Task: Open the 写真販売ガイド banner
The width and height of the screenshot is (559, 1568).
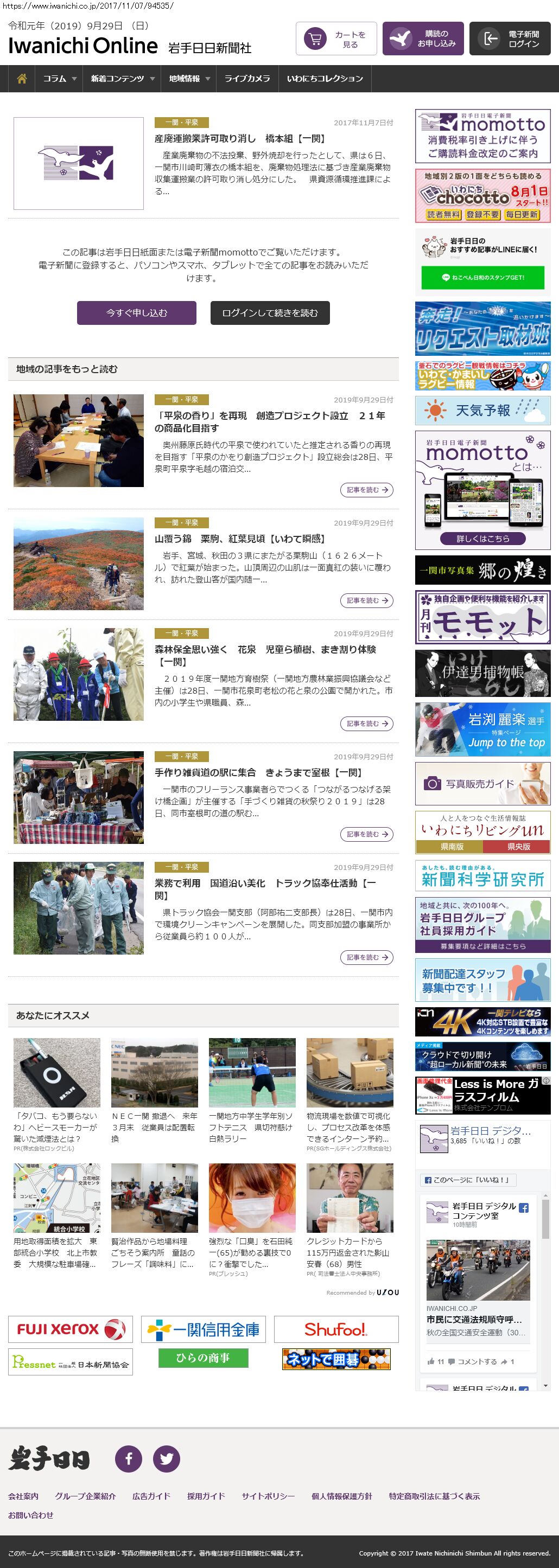Action: pos(482,784)
